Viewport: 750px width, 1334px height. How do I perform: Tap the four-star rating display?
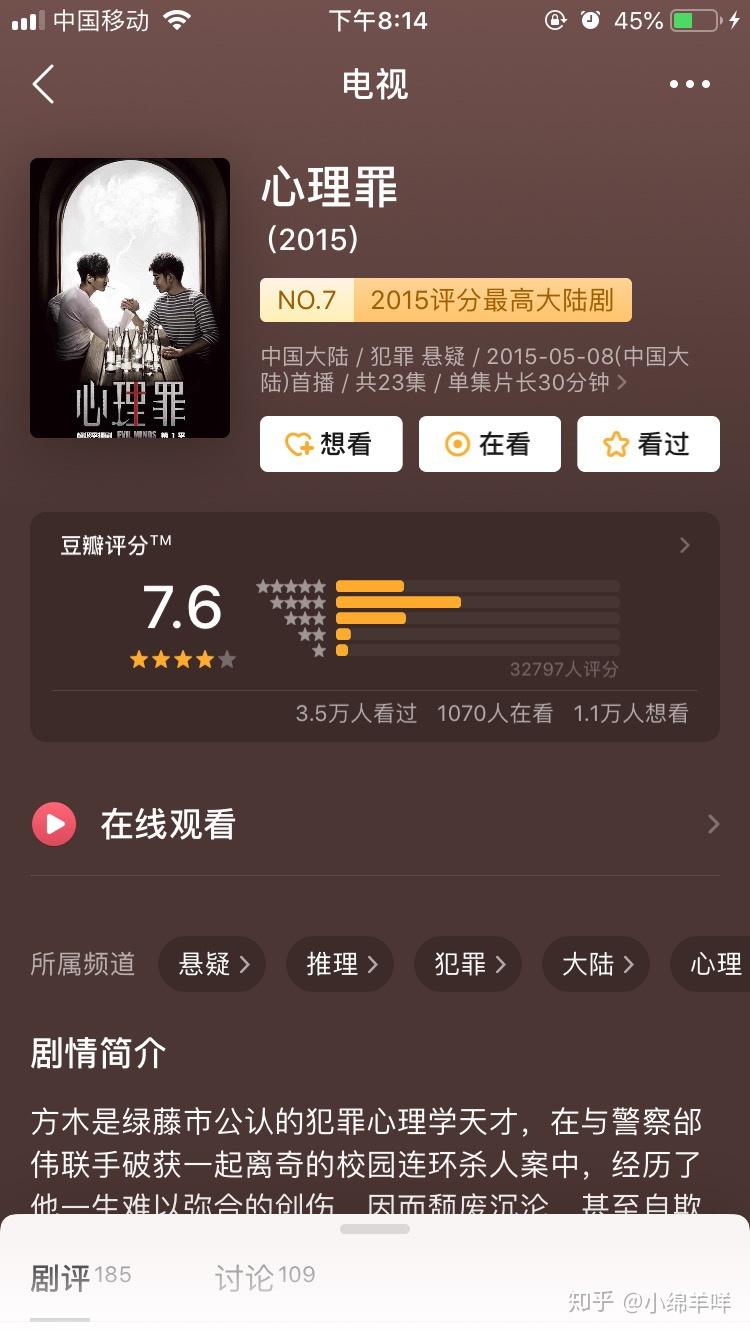pos(183,659)
